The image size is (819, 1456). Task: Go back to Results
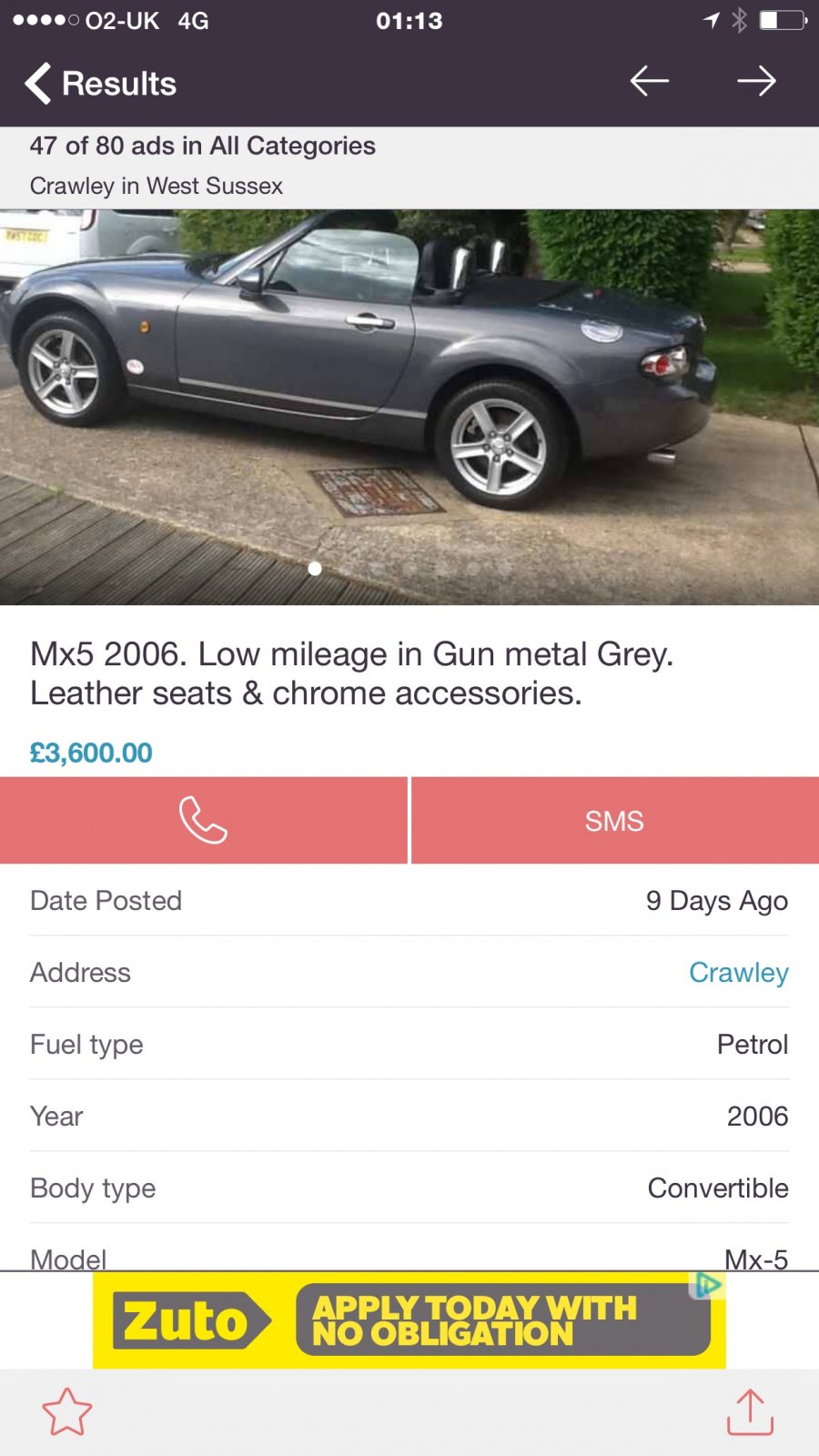pyautogui.click(x=100, y=84)
